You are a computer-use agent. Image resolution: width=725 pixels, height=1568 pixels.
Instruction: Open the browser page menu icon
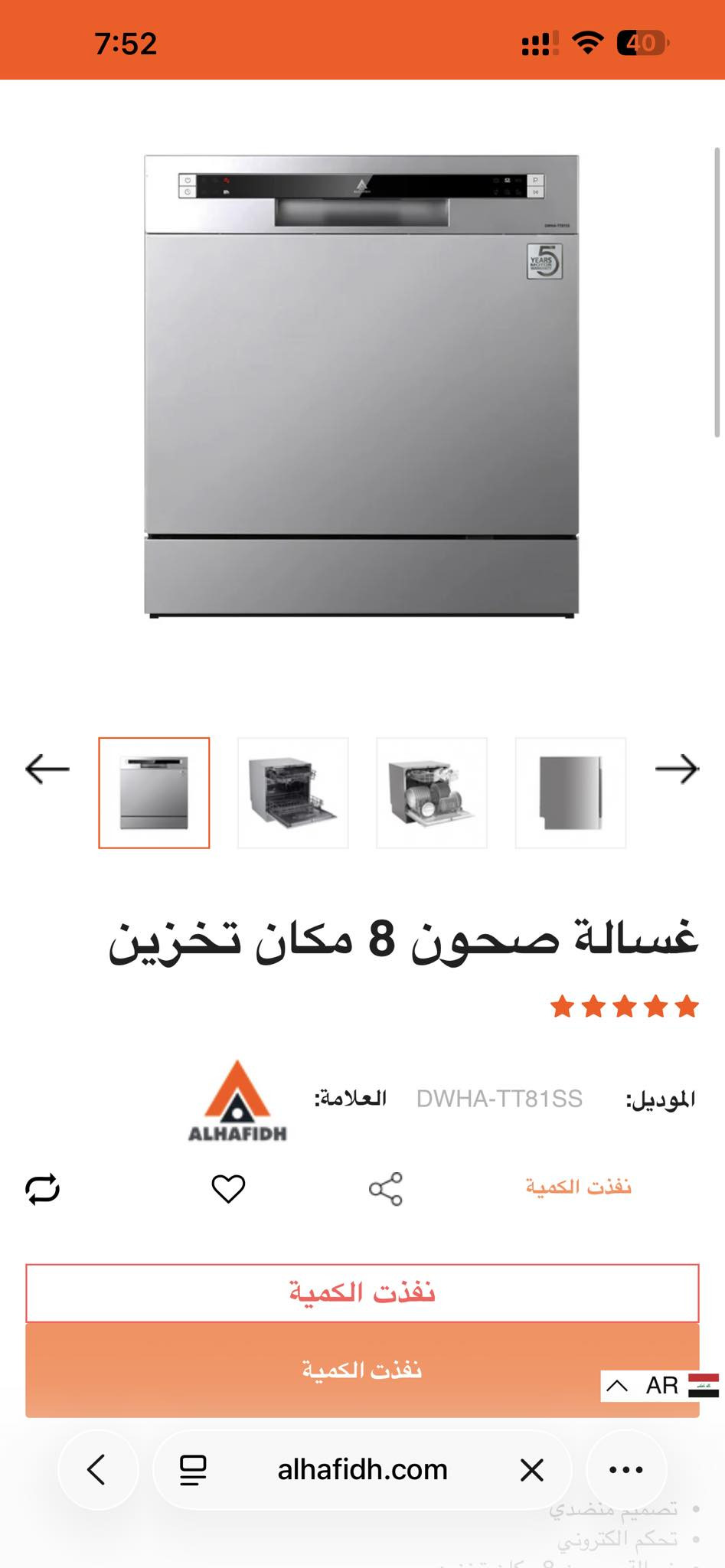tap(193, 1469)
